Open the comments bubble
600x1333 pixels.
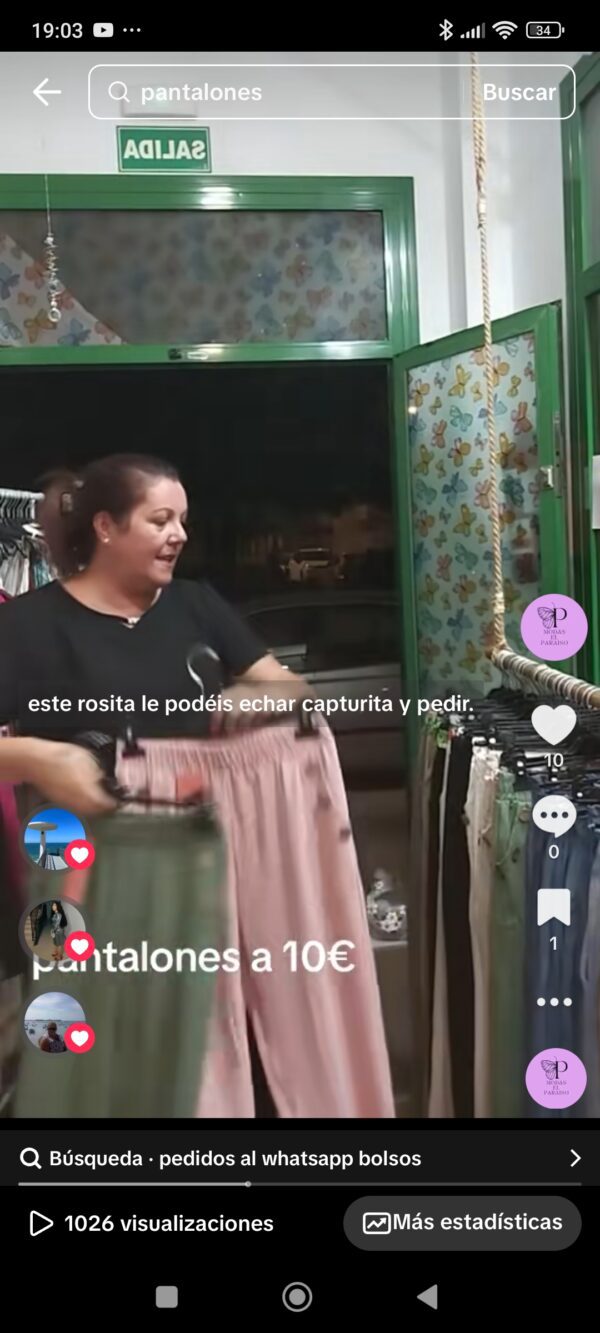click(553, 816)
